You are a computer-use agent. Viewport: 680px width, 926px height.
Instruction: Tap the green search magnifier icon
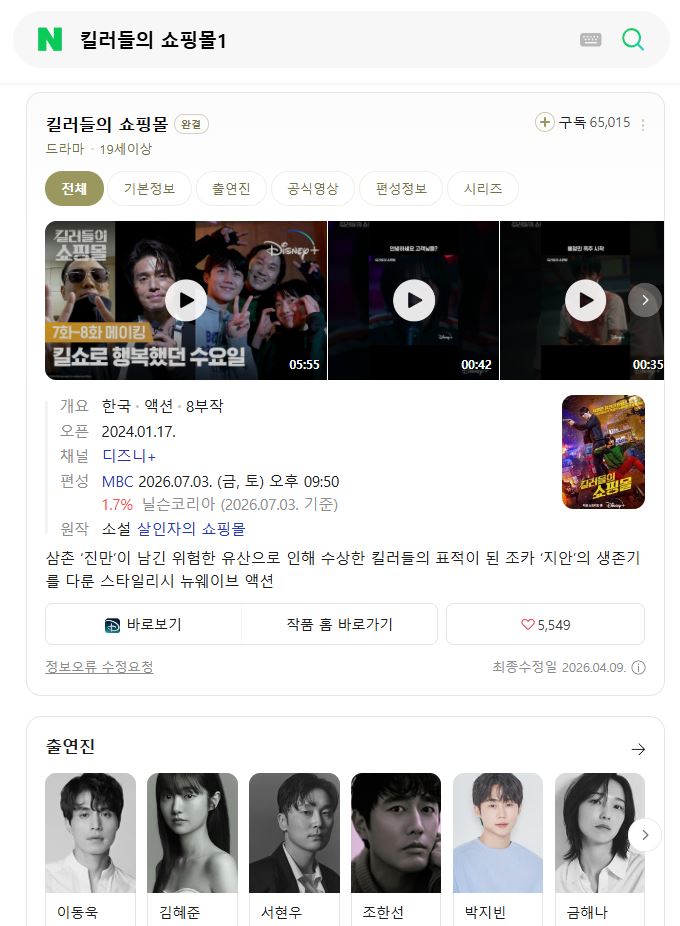[x=633, y=40]
